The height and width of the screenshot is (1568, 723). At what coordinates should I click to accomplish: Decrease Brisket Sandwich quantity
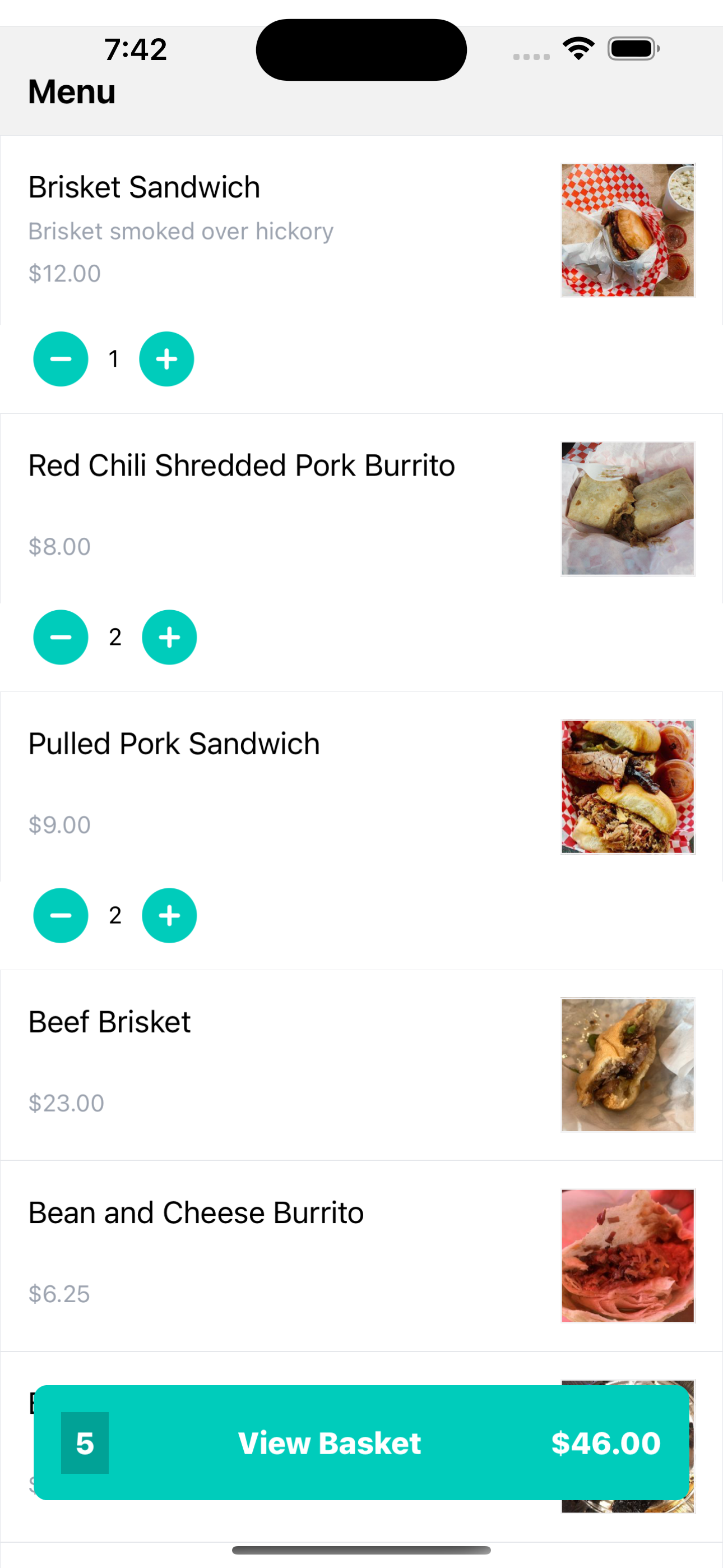point(61,358)
